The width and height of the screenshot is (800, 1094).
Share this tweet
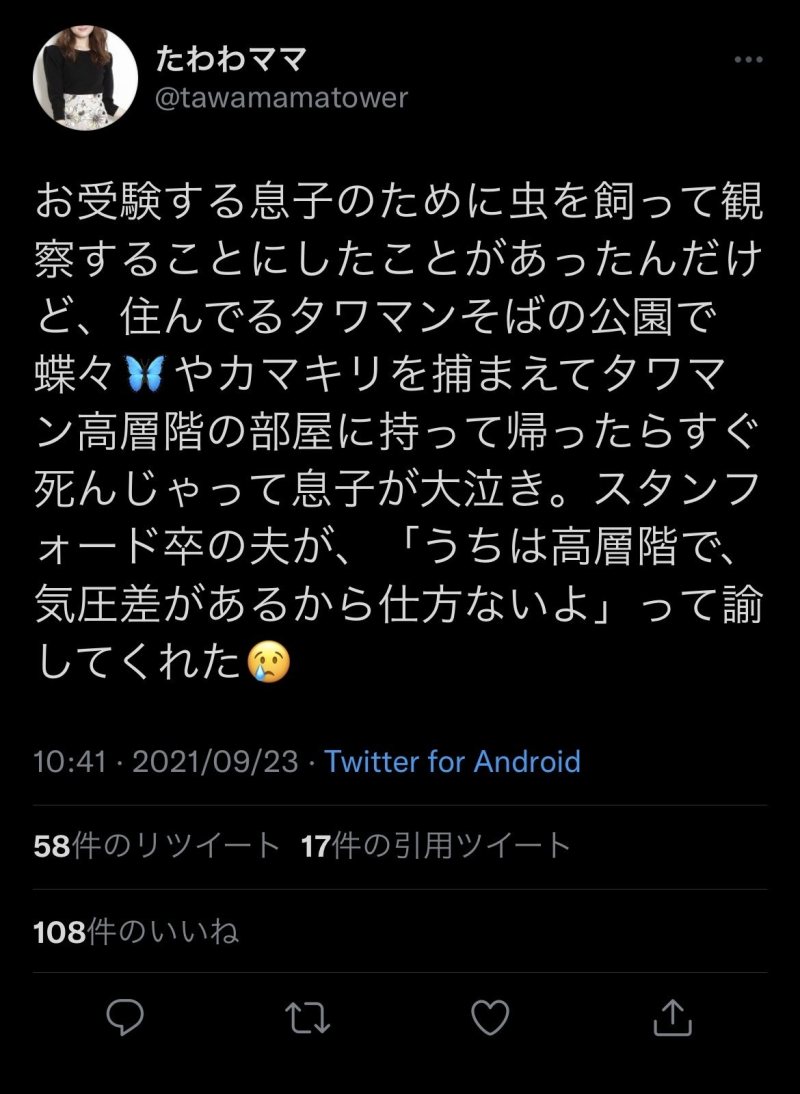pos(673,1018)
